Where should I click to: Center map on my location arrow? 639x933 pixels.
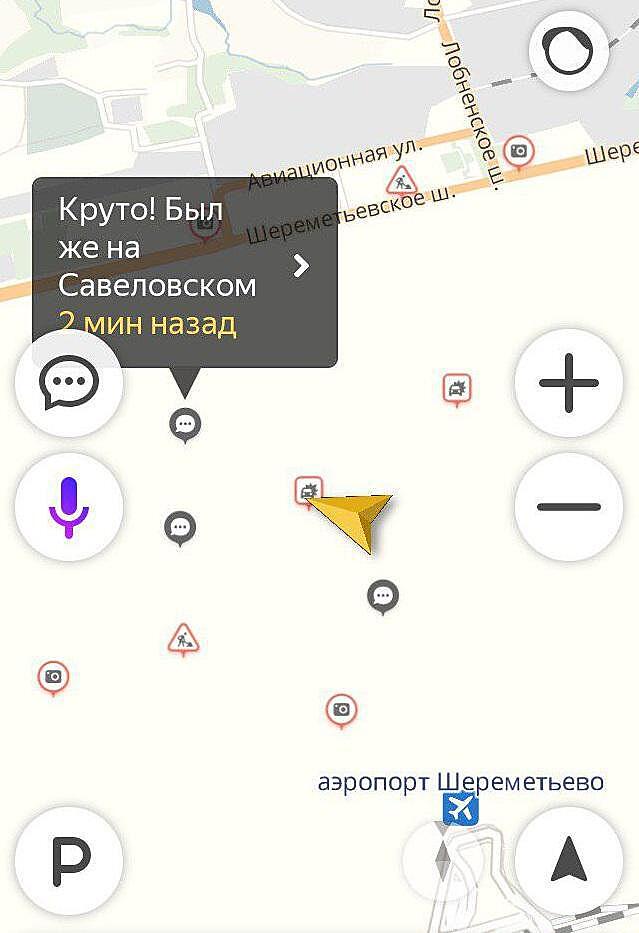pos(568,859)
